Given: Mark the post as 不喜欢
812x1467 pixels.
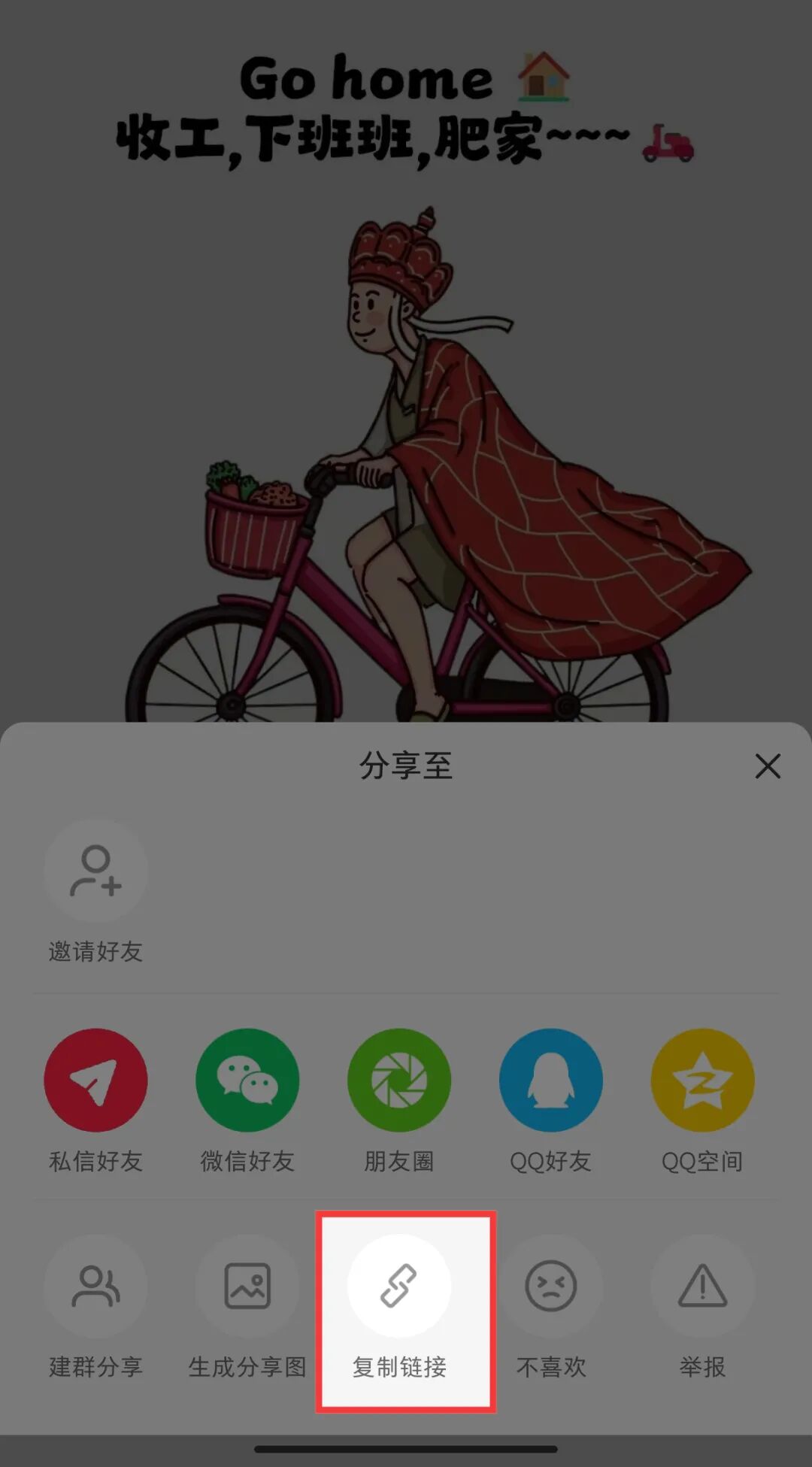Looking at the screenshot, I should pos(551,1287).
